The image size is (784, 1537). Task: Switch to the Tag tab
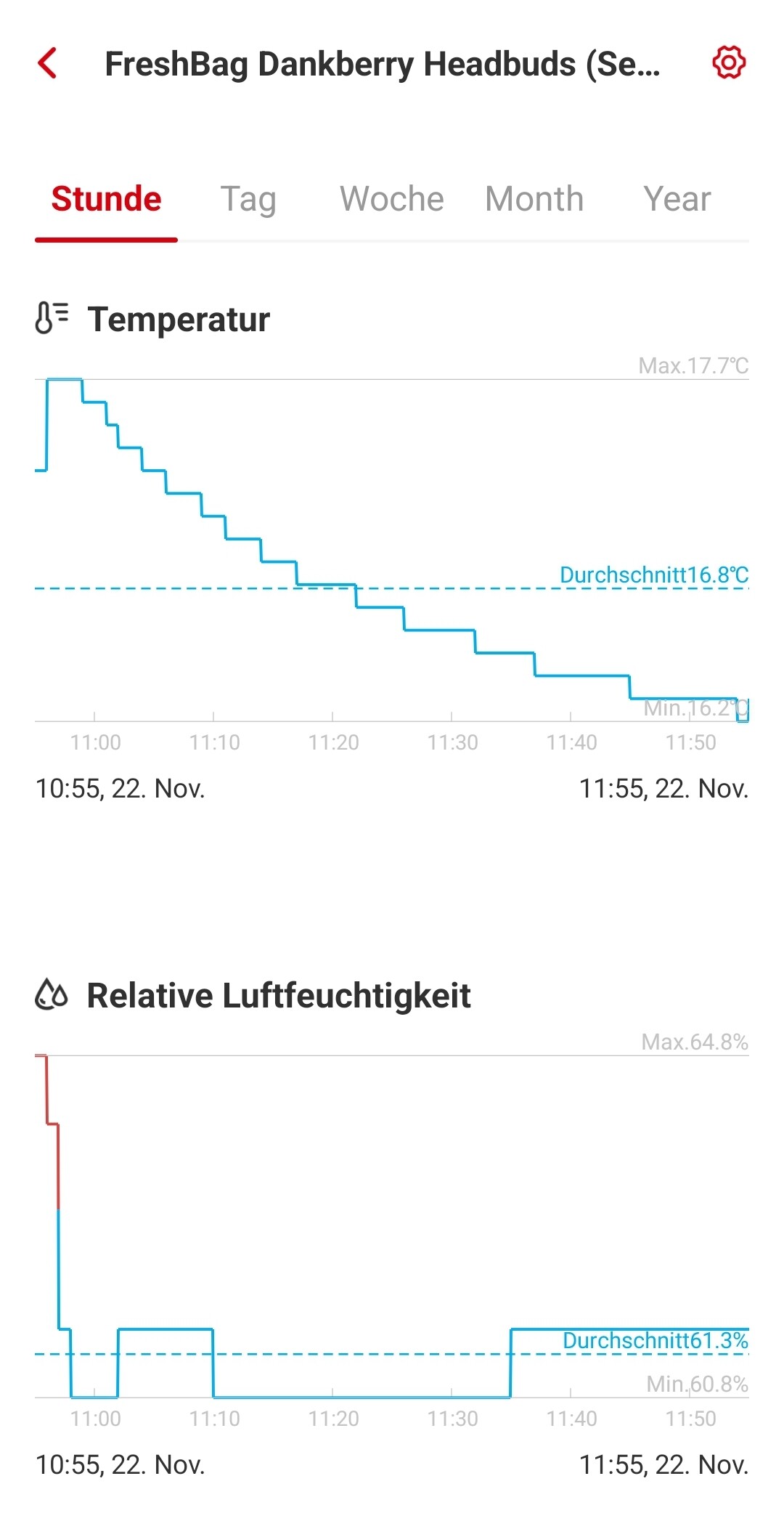[248, 199]
